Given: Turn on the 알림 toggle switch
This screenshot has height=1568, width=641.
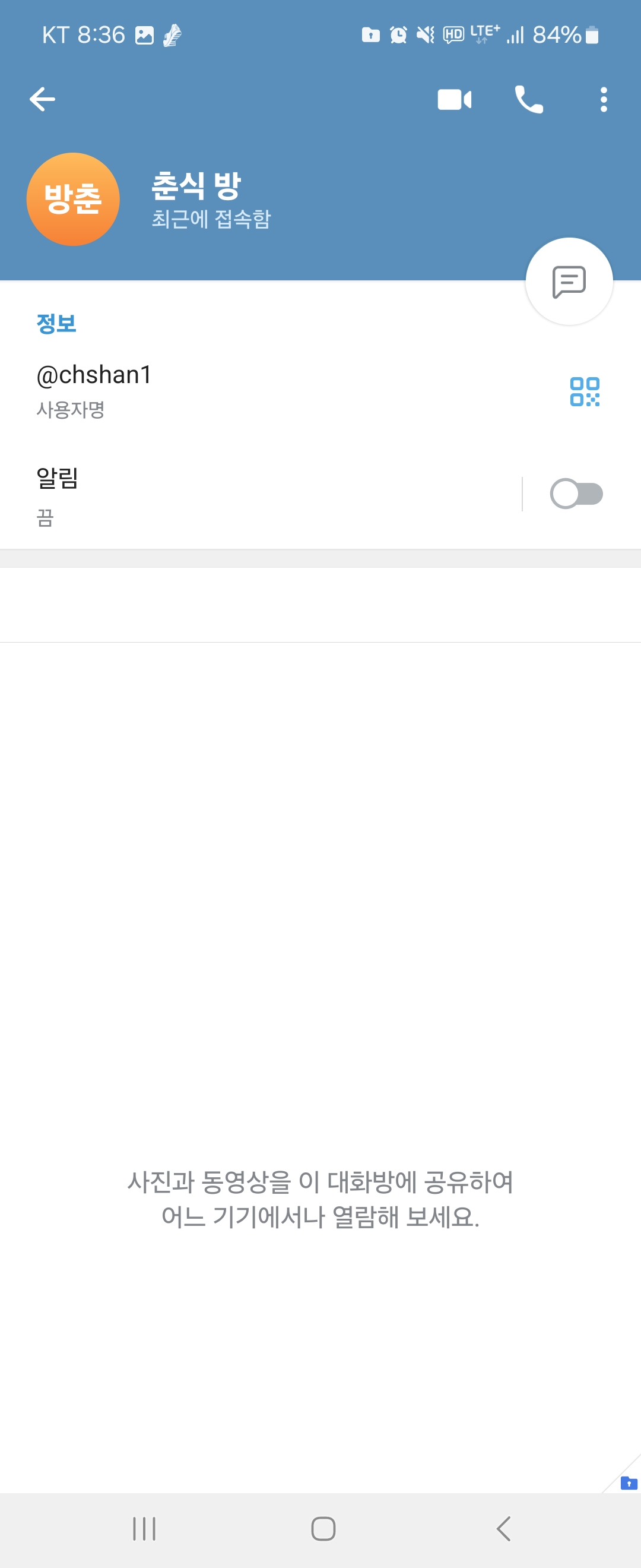Looking at the screenshot, I should (x=576, y=494).
